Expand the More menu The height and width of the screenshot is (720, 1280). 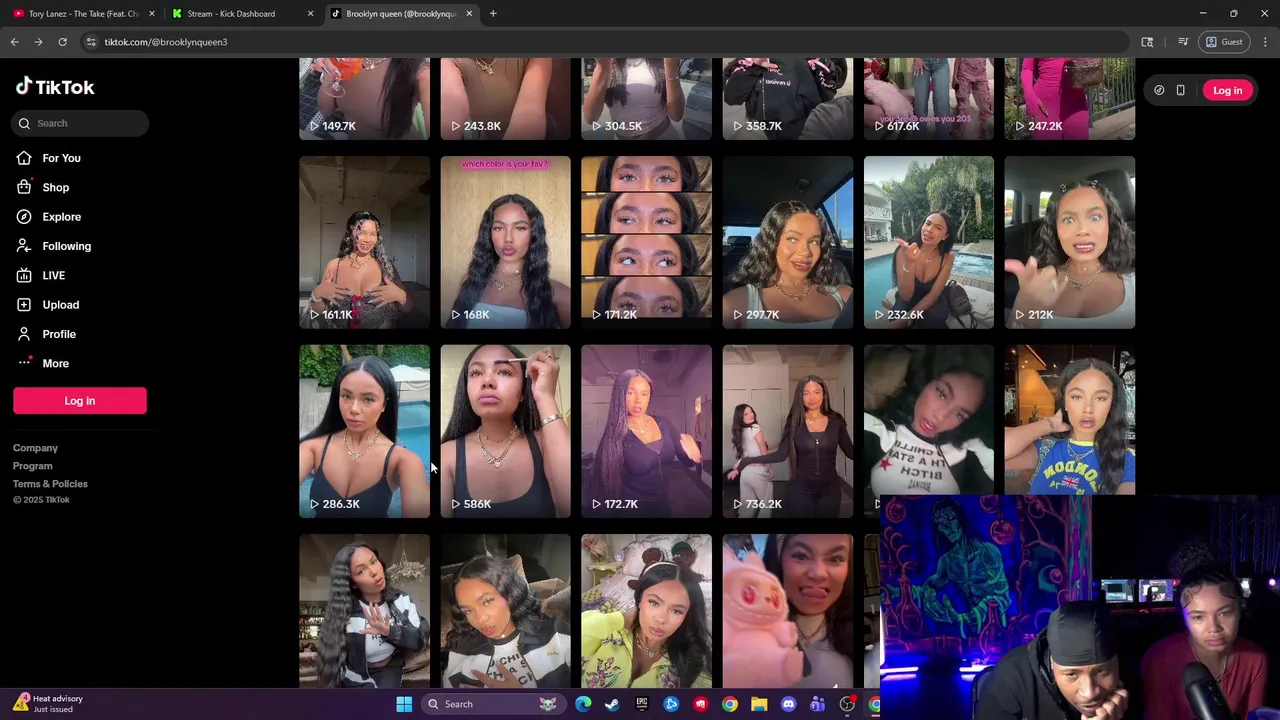pyautogui.click(x=55, y=363)
